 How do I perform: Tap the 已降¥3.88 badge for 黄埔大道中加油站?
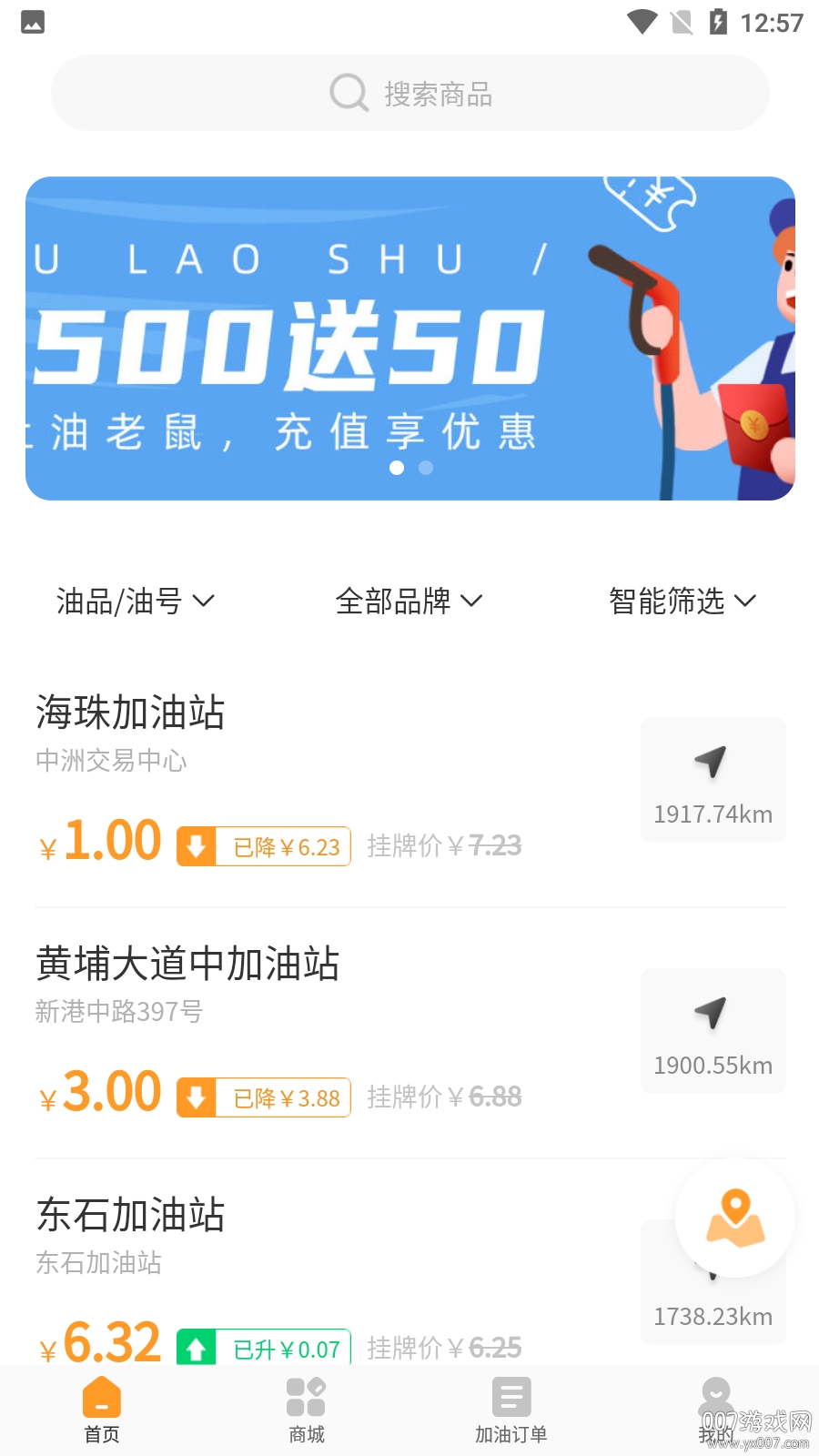click(x=263, y=1097)
